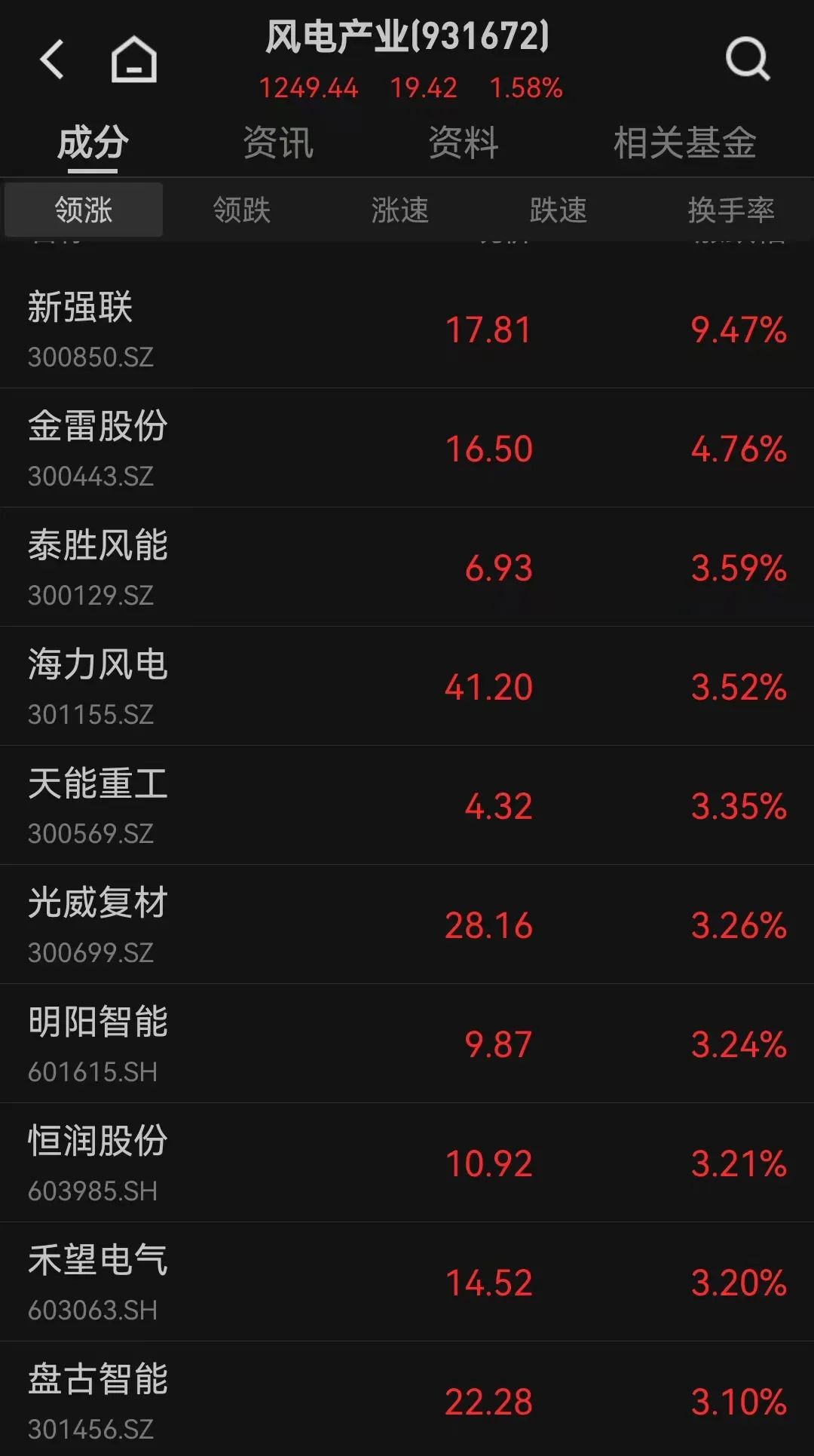This screenshot has width=814, height=1456.
Task: Open the 相关基金 tab
Action: coord(684,143)
